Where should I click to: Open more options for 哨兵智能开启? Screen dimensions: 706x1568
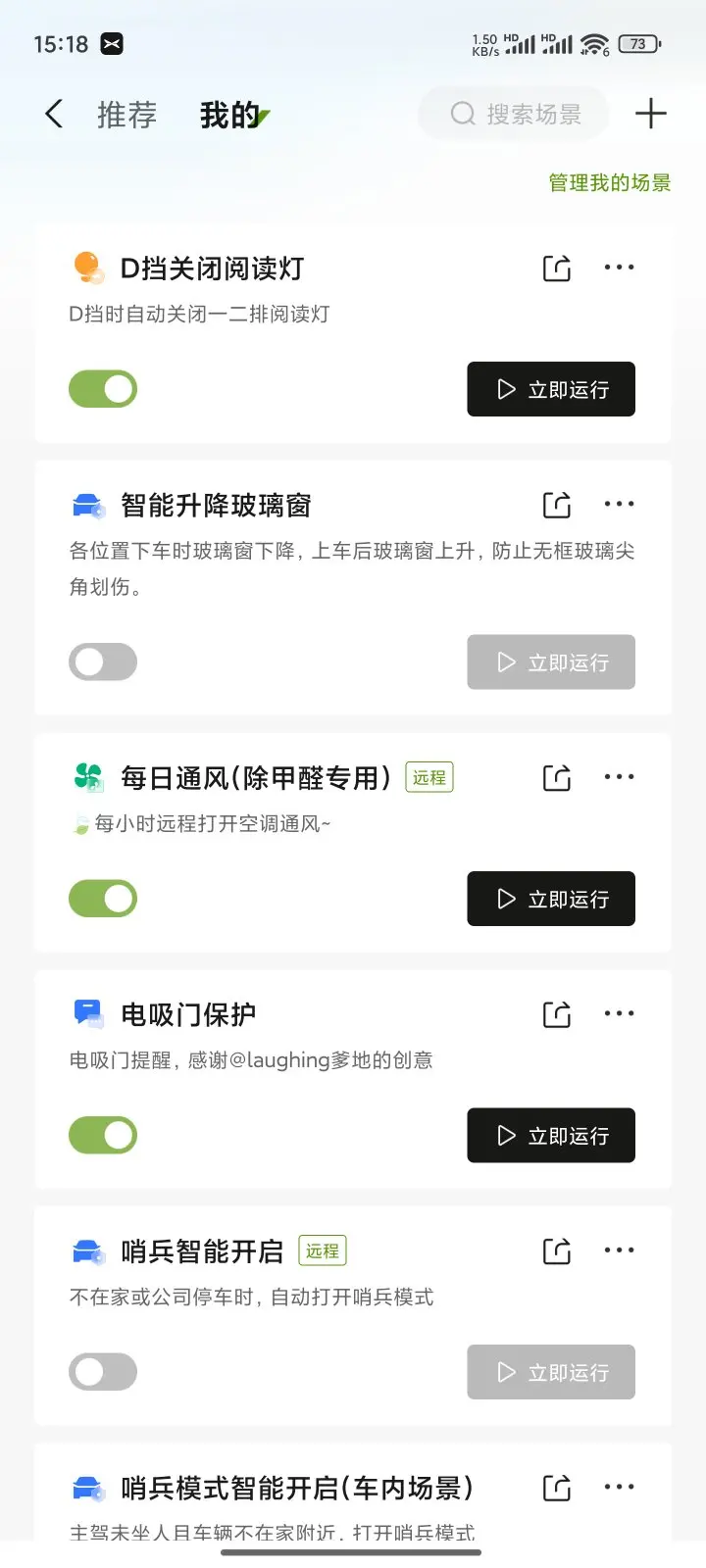tap(619, 1250)
